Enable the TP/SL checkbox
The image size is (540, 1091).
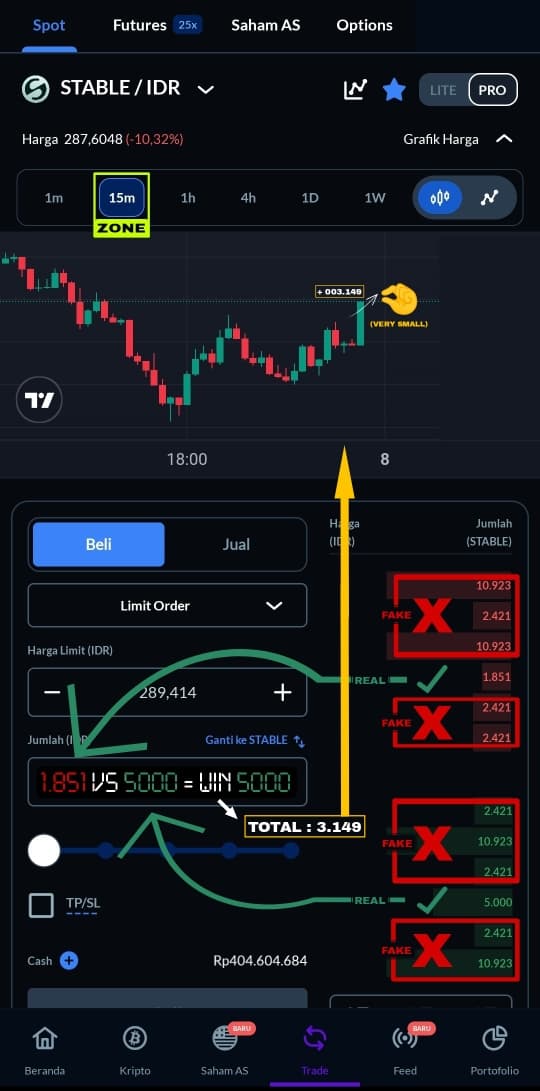pyautogui.click(x=42, y=905)
